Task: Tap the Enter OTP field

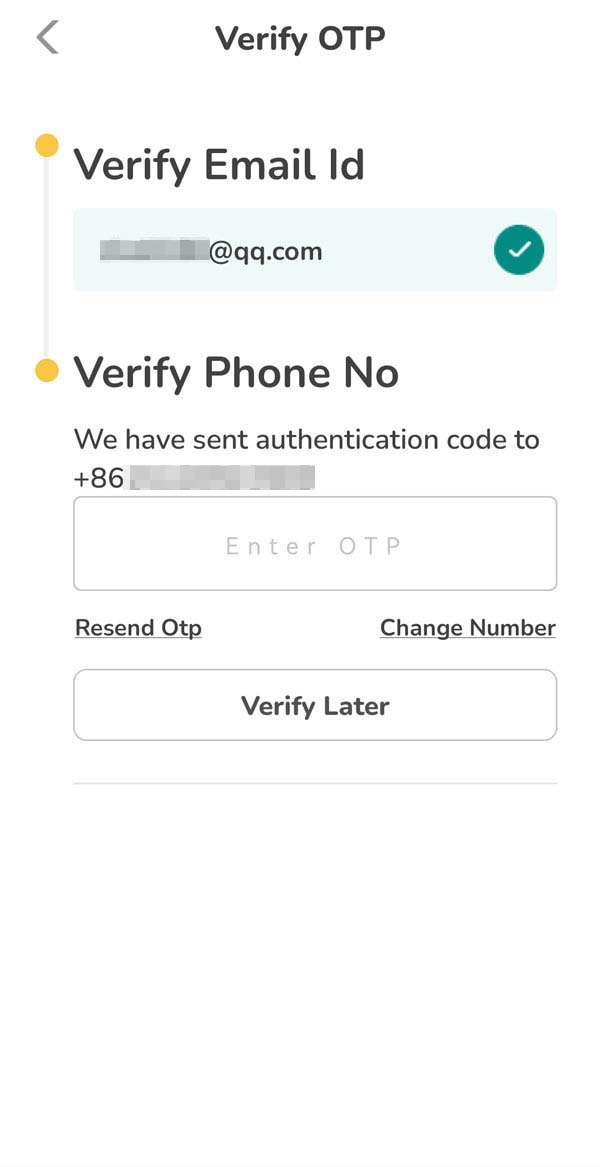Action: tap(314, 544)
